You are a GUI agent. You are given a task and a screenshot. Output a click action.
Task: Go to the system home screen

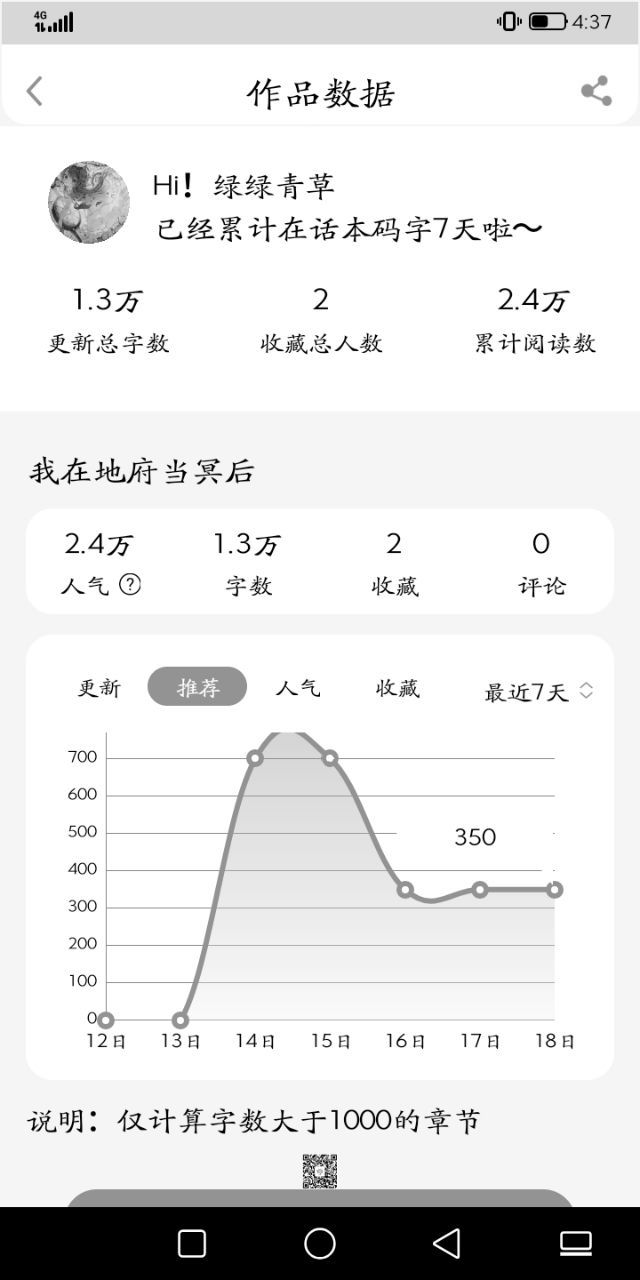pyautogui.click(x=320, y=1243)
